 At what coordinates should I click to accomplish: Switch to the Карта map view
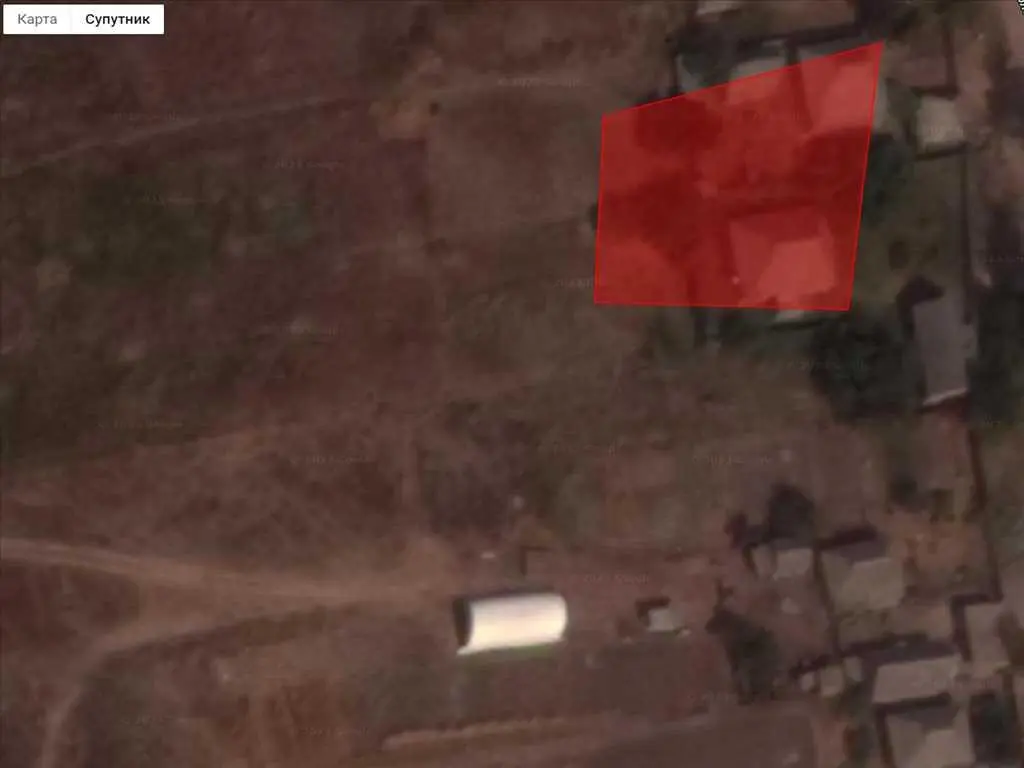click(37, 19)
